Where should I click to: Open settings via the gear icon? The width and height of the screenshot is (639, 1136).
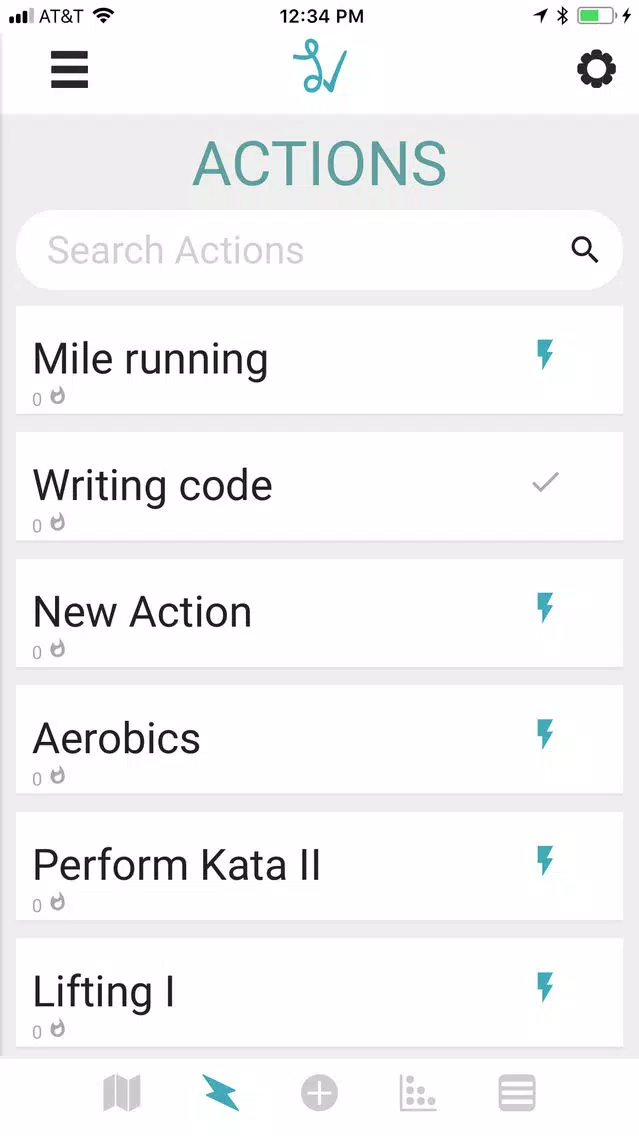click(596, 70)
